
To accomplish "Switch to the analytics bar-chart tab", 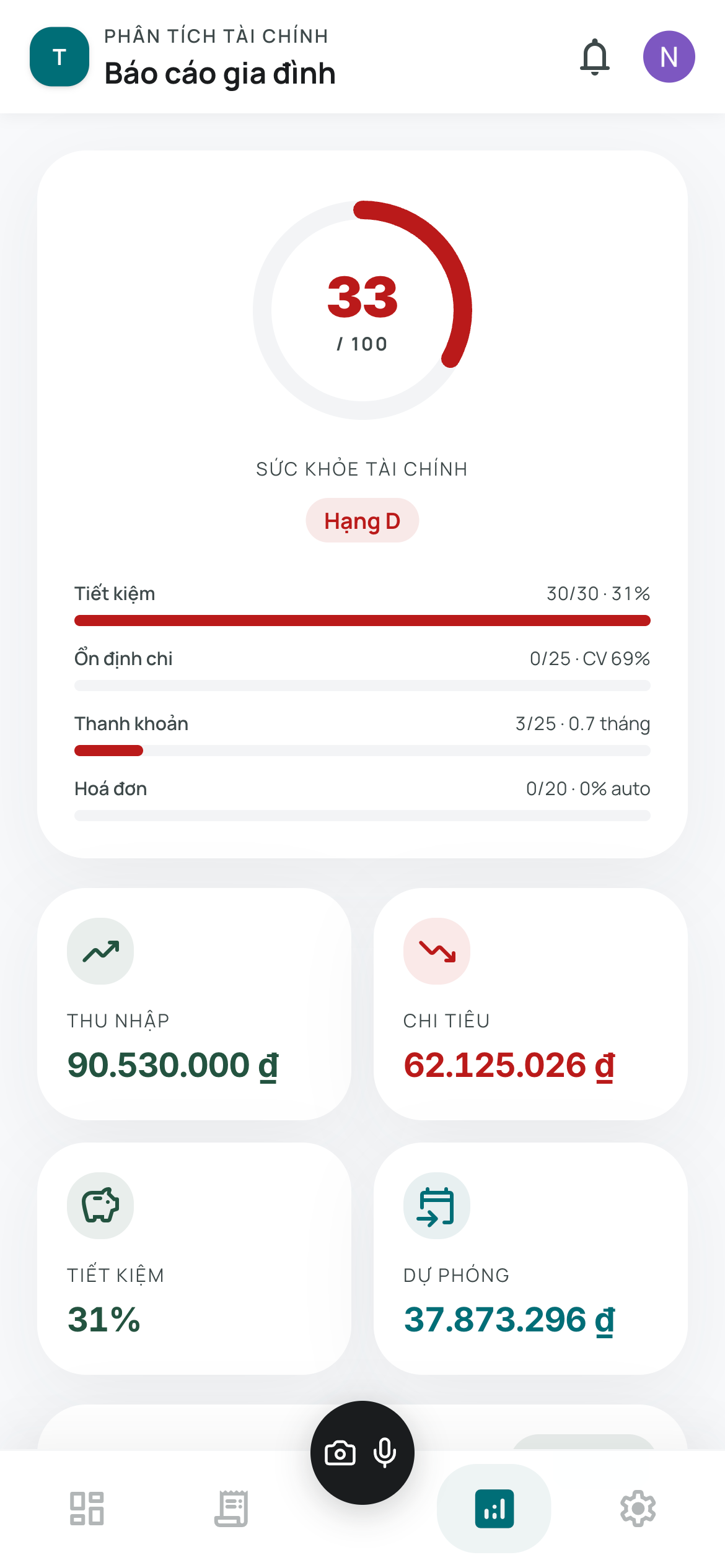I will pos(493,1509).
